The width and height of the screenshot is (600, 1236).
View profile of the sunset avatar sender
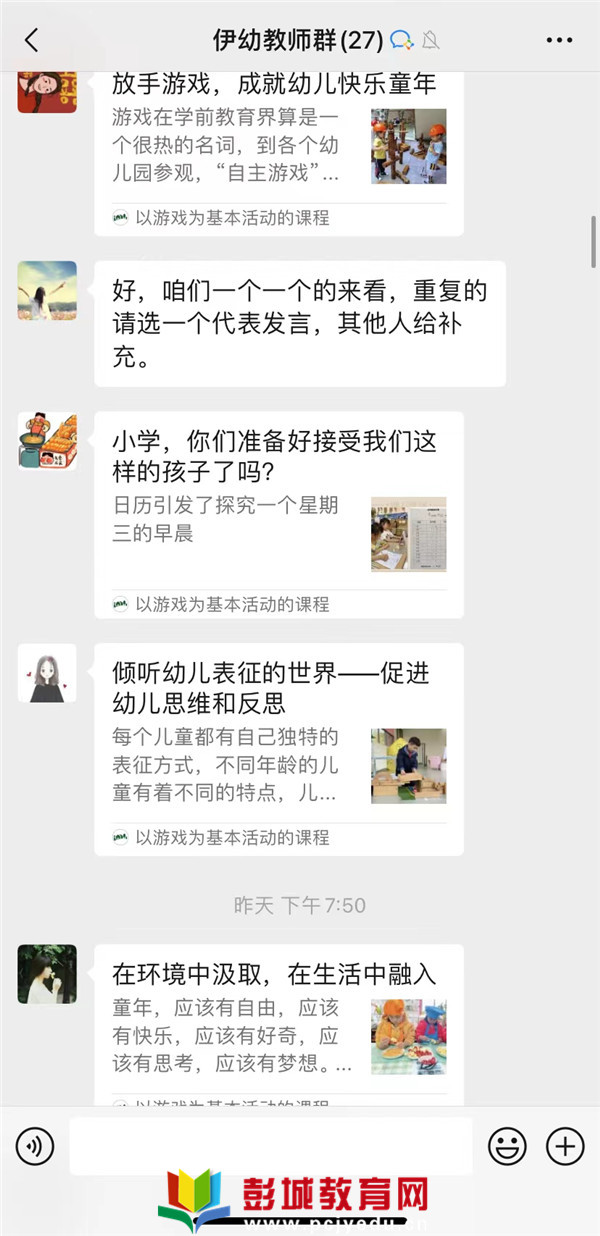tap(47, 290)
